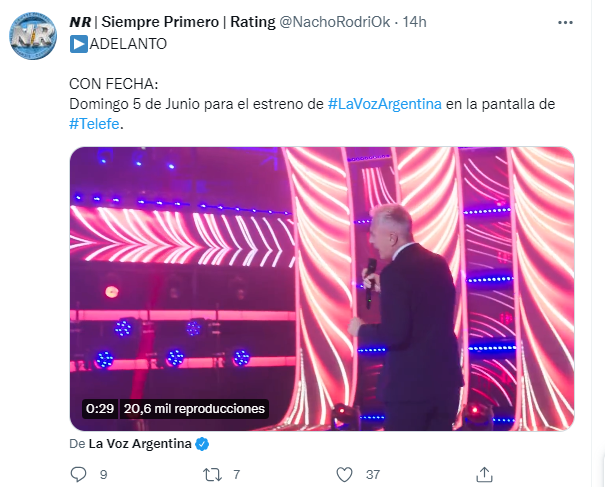Reply to the tweet

pos(77,473)
